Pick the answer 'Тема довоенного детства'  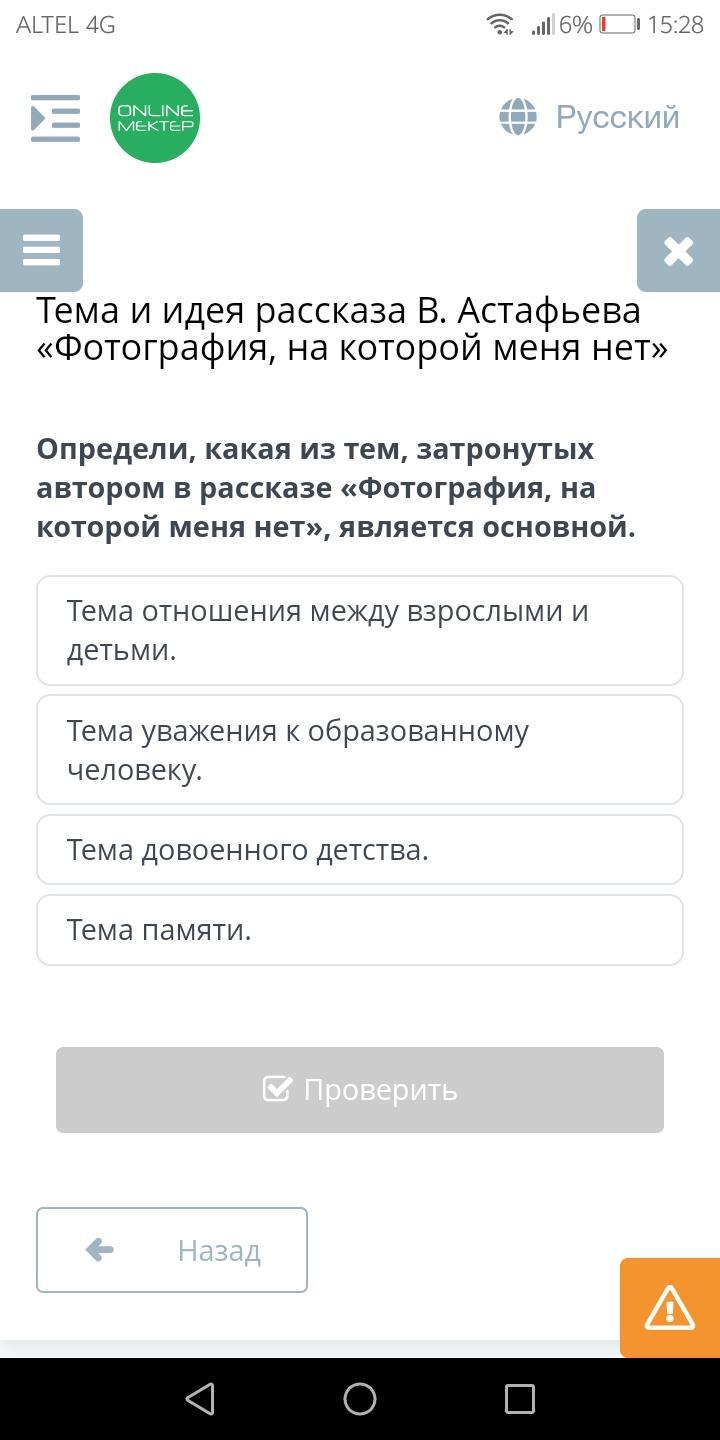[360, 850]
